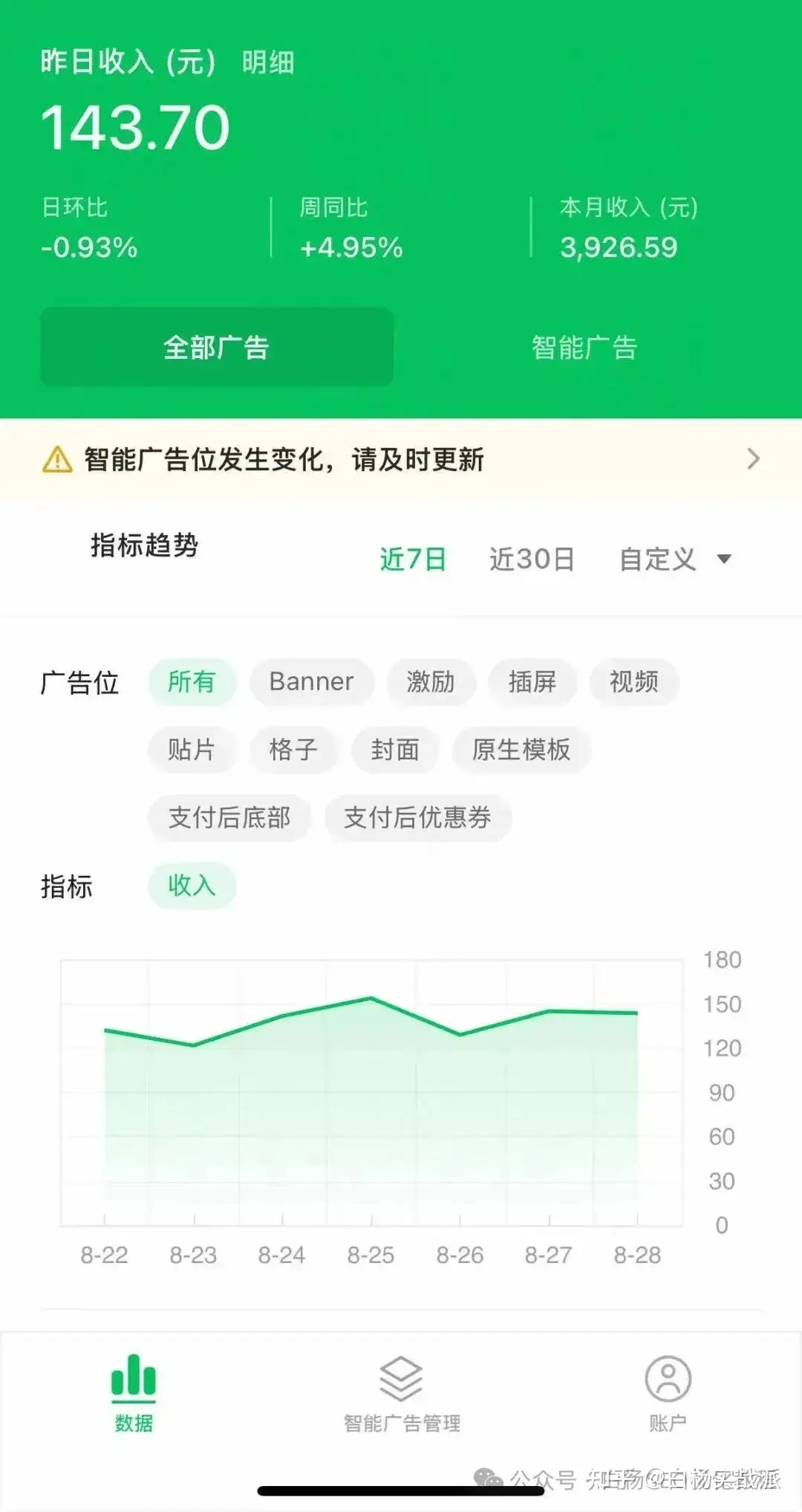The width and height of the screenshot is (802, 1512).
Task: Choose the 插屏 ad slot chip
Action: [532, 681]
